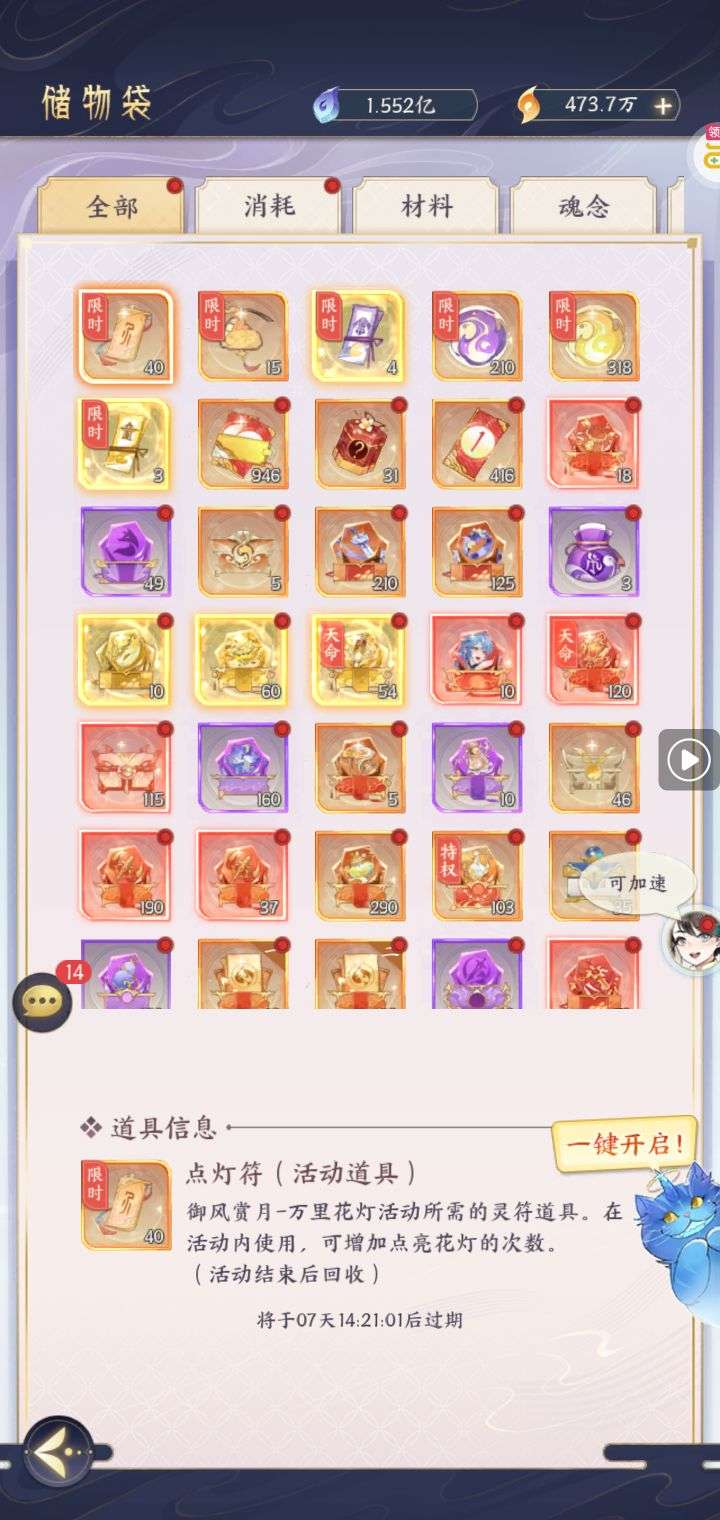Switch to the 消耗 tab
The image size is (720, 1520).
[269, 207]
